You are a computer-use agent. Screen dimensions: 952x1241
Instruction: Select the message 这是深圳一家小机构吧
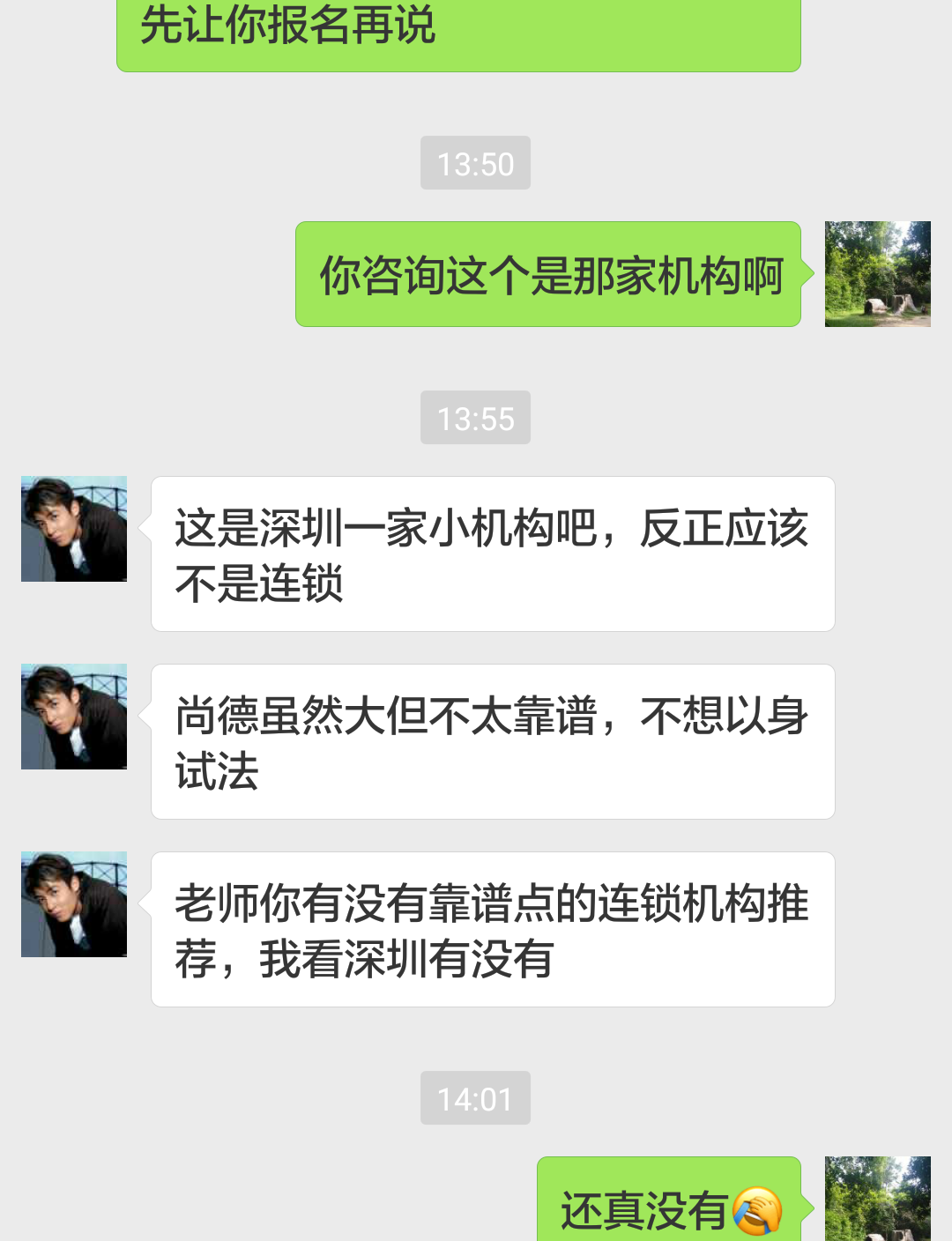click(x=490, y=553)
